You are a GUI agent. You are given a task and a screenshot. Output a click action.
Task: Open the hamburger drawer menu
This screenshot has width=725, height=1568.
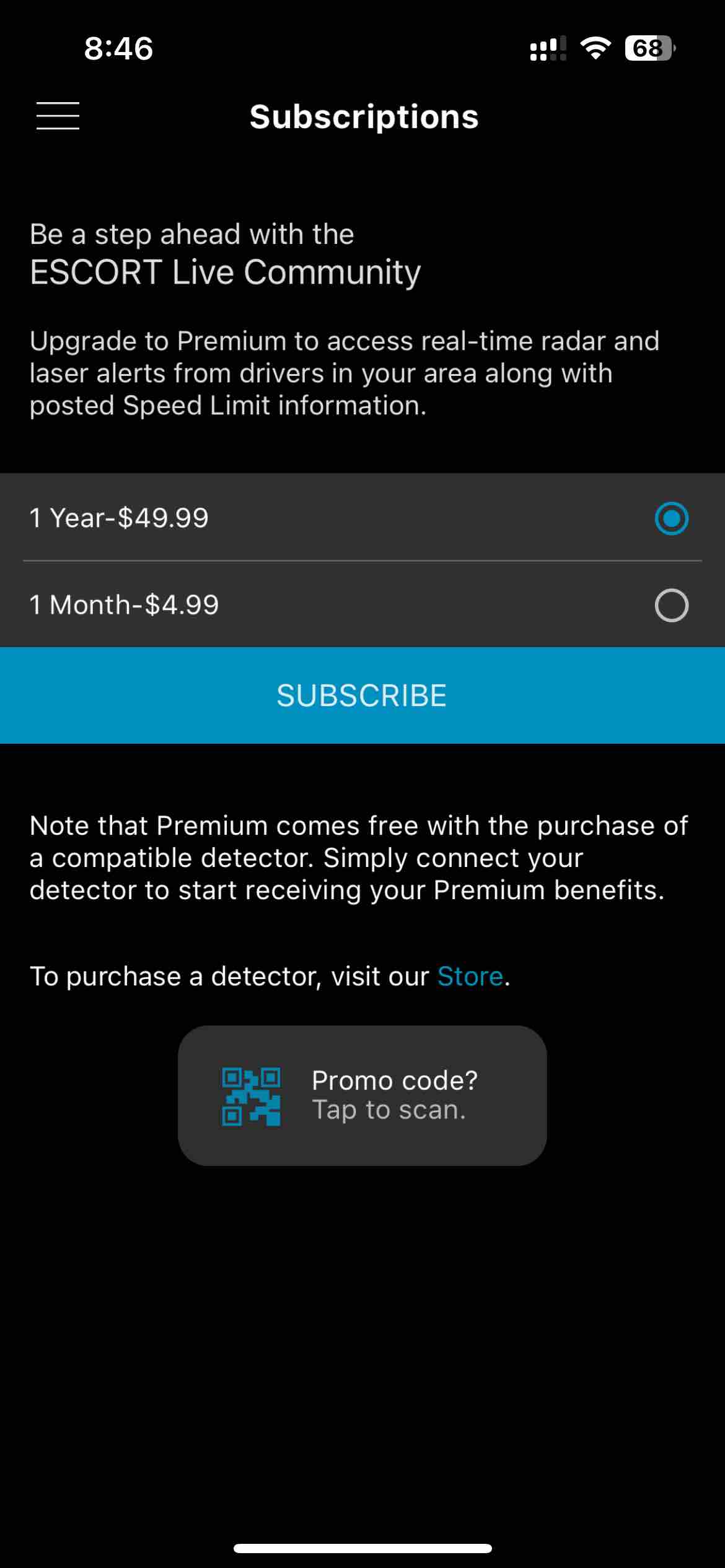tap(58, 116)
